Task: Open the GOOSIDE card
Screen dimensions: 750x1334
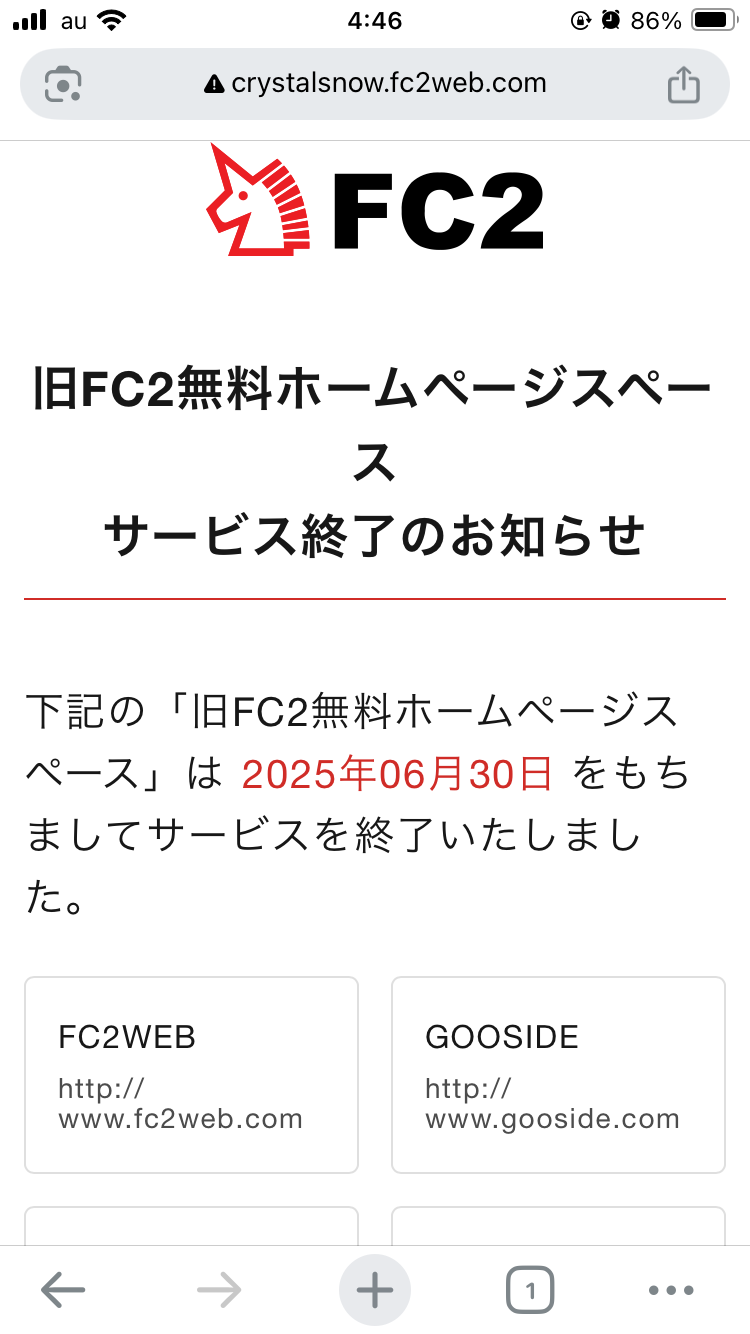Action: (x=558, y=1074)
